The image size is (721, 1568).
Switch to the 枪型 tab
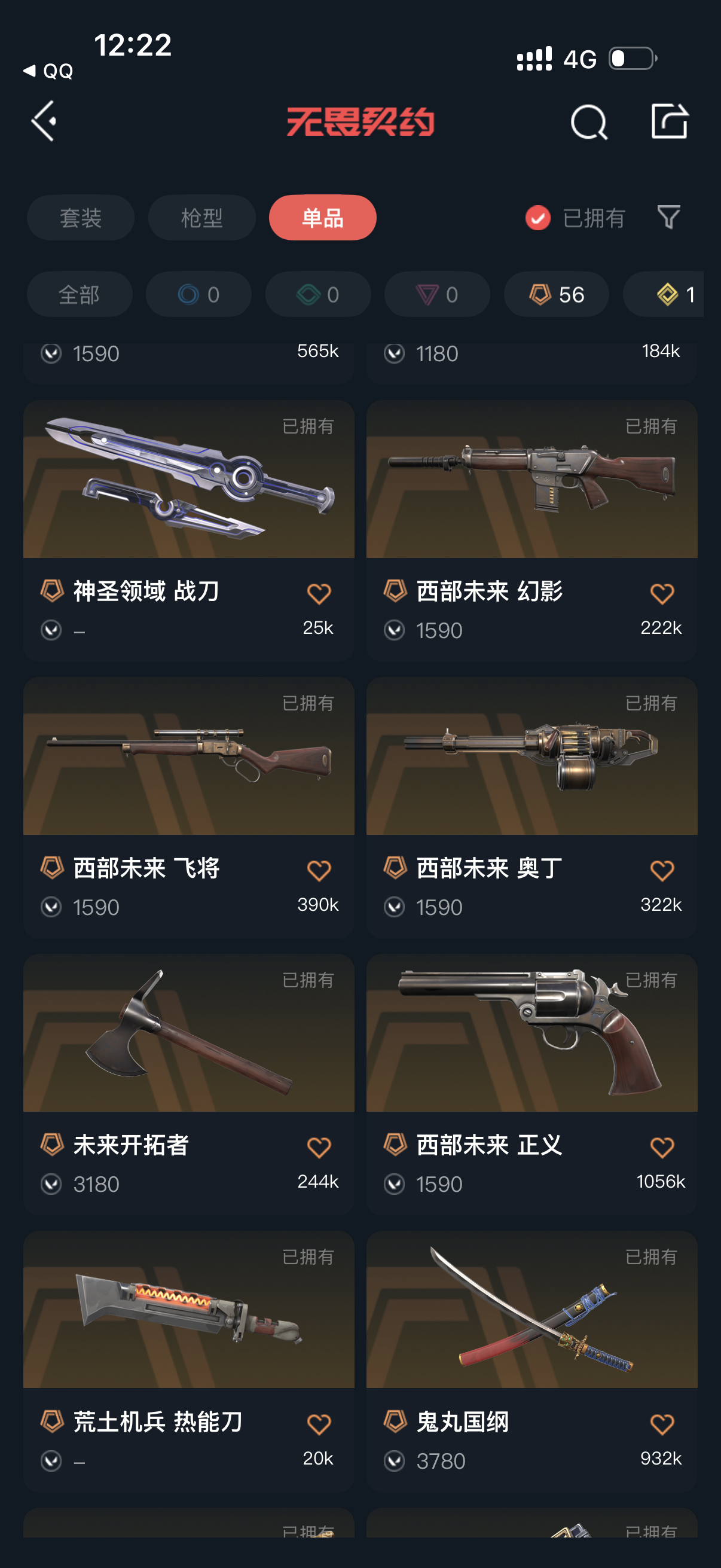point(201,218)
